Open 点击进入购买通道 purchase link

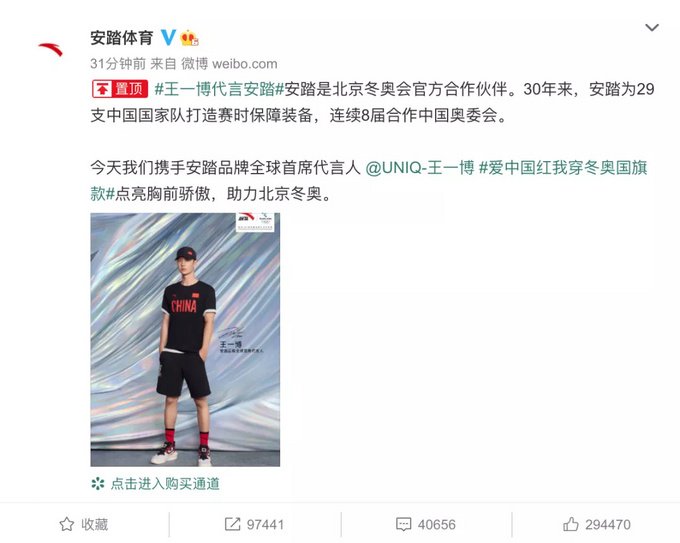pyautogui.click(x=164, y=484)
